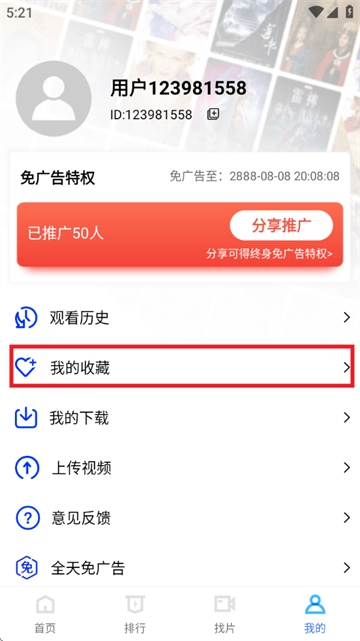The width and height of the screenshot is (360, 641).
Task: Open the 找片 tab
Action: click(225, 614)
